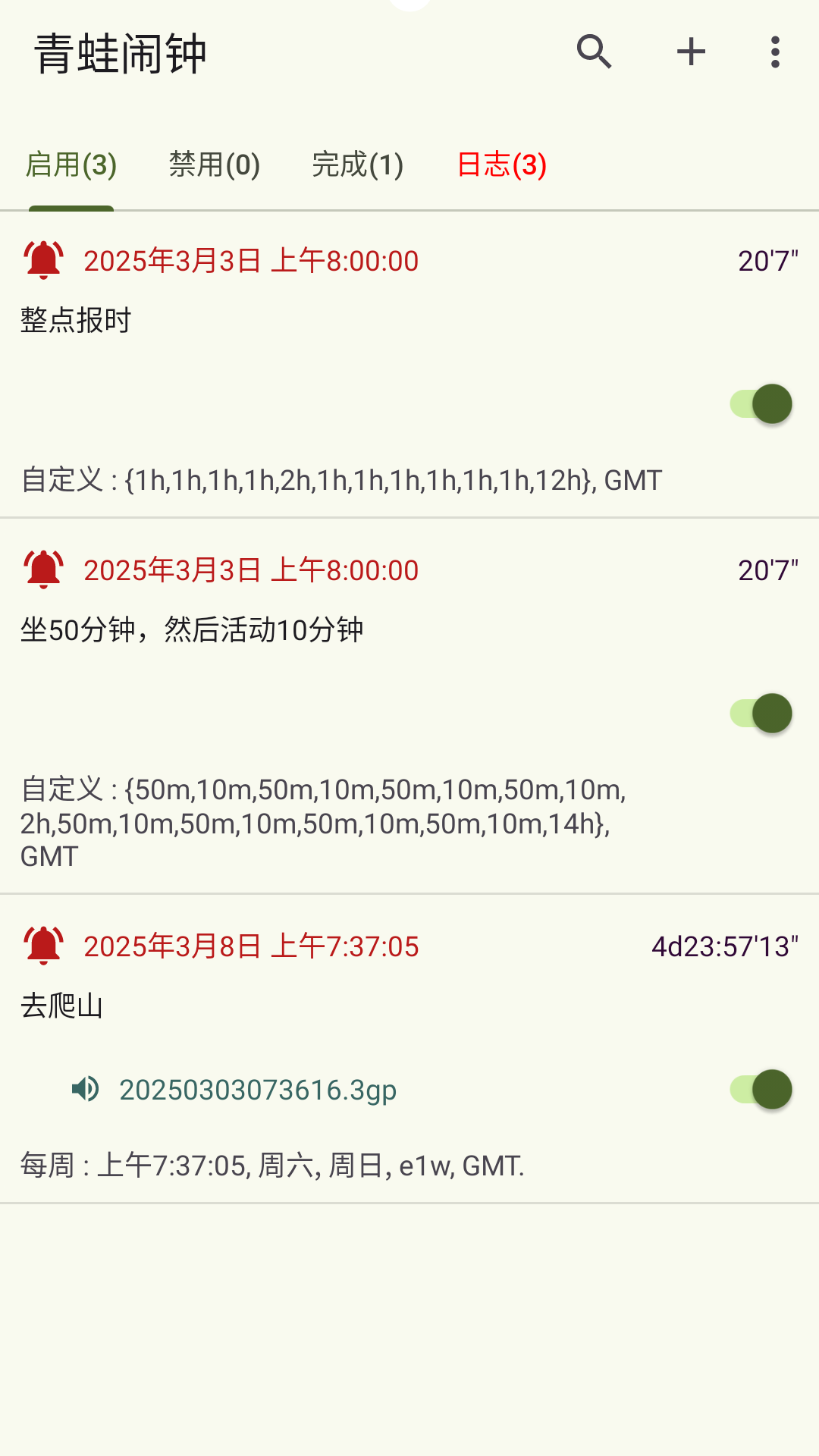Click the bell icon of 坐50分钟 alarm

43,569
